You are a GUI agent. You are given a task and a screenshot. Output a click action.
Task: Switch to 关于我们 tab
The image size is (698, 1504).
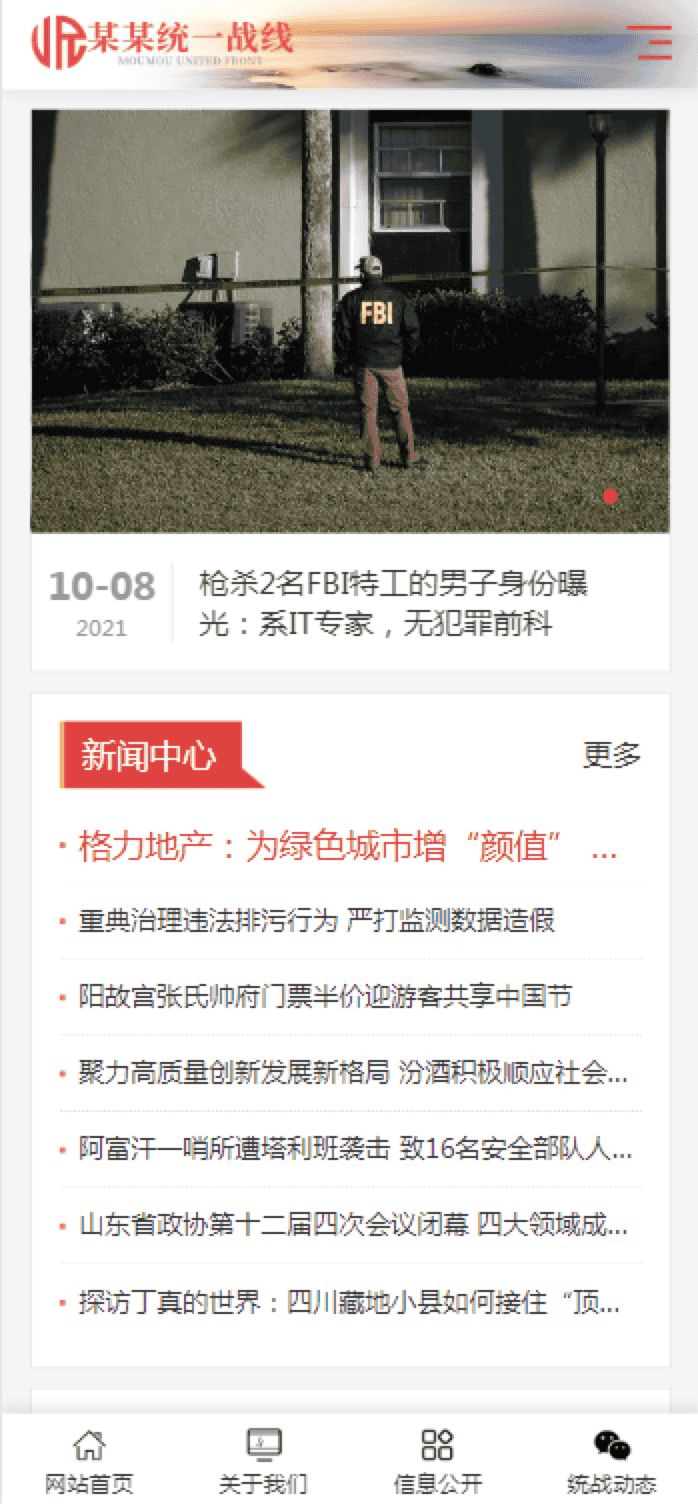[x=263, y=1461]
